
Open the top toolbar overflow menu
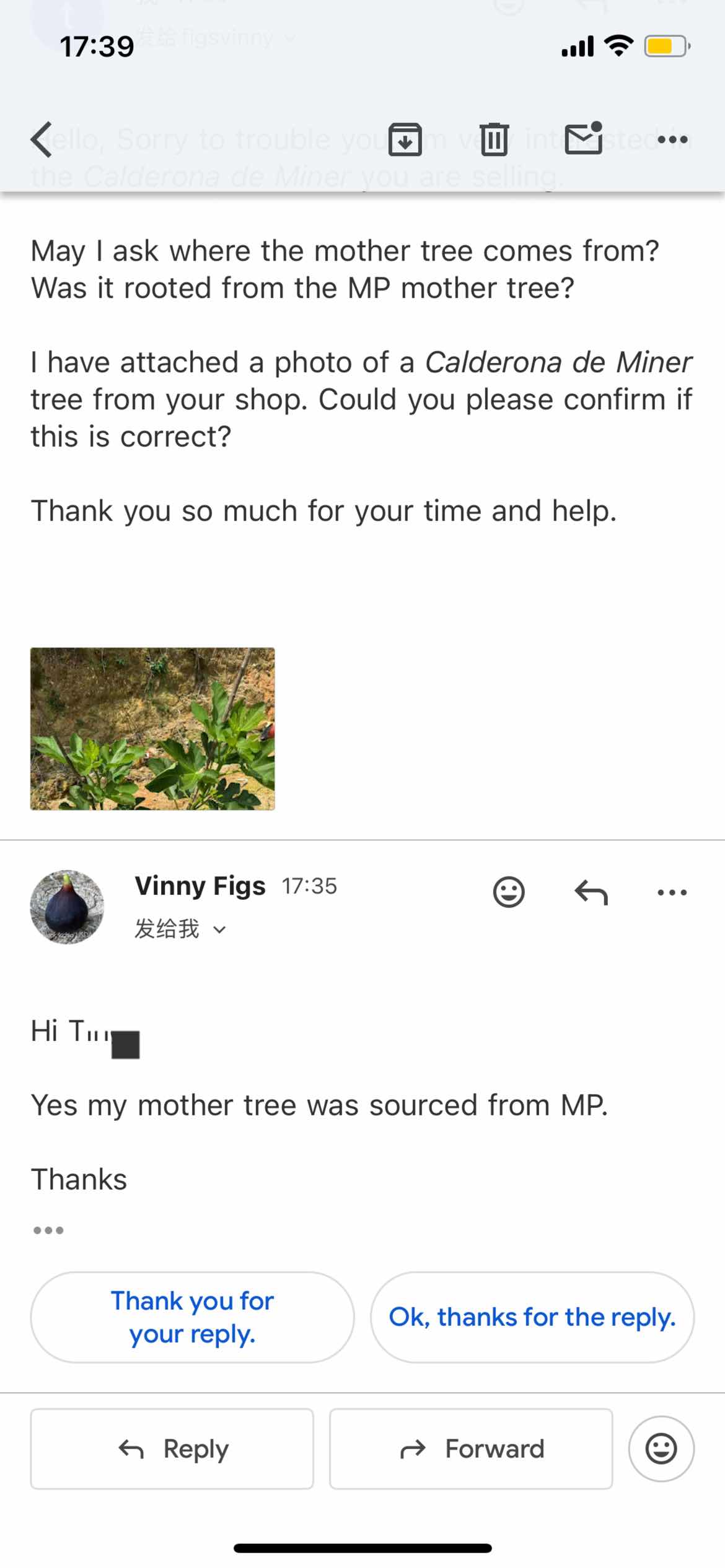(672, 139)
